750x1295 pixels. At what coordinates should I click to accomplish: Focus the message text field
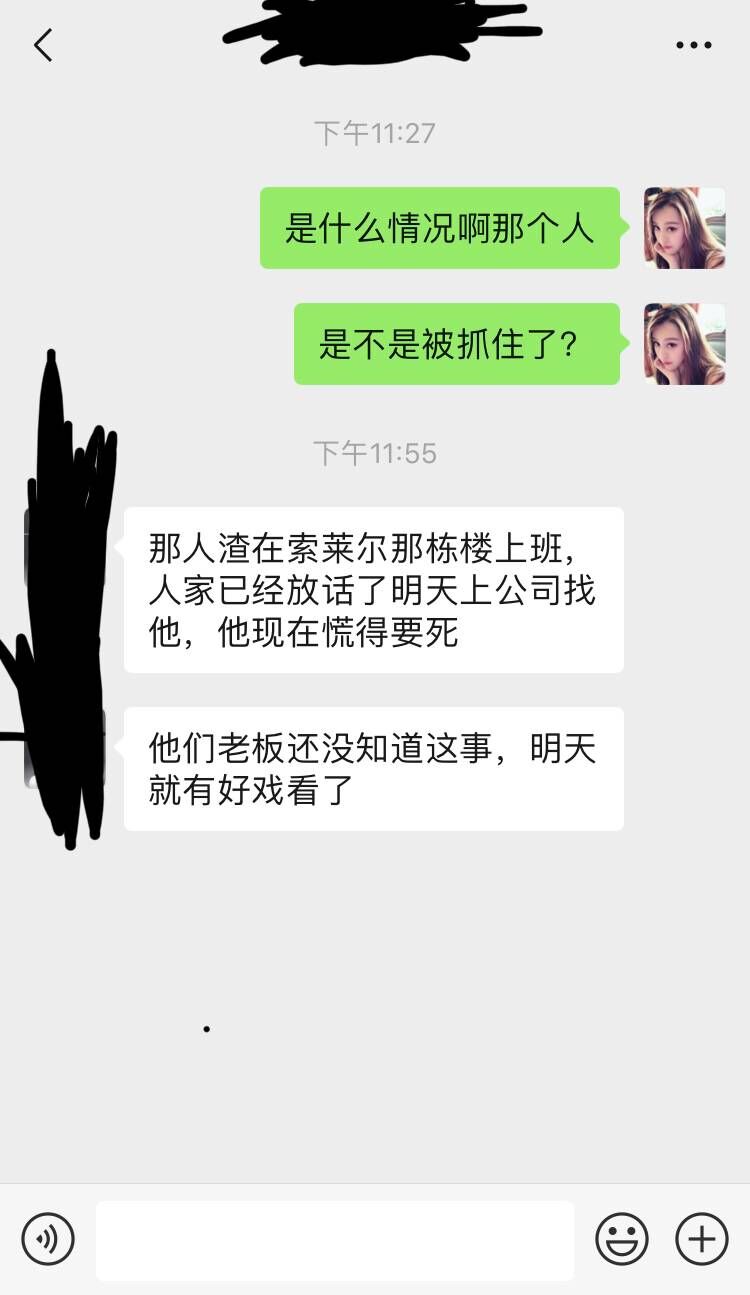point(335,1240)
